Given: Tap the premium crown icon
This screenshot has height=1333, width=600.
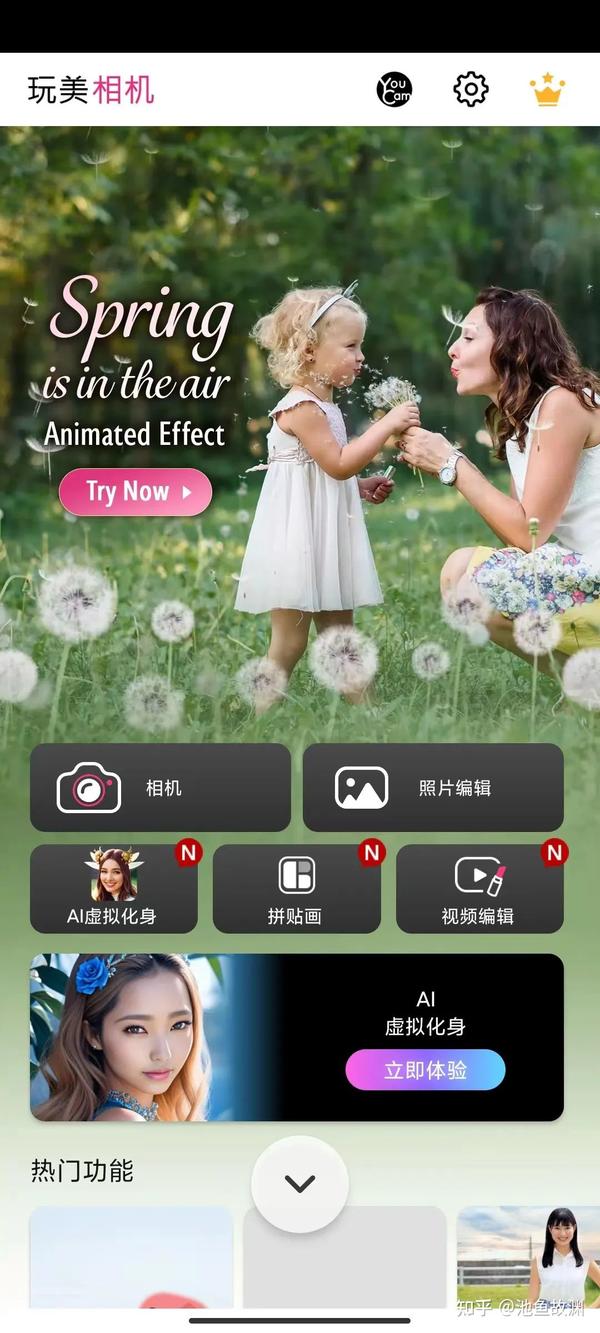Looking at the screenshot, I should tap(547, 90).
